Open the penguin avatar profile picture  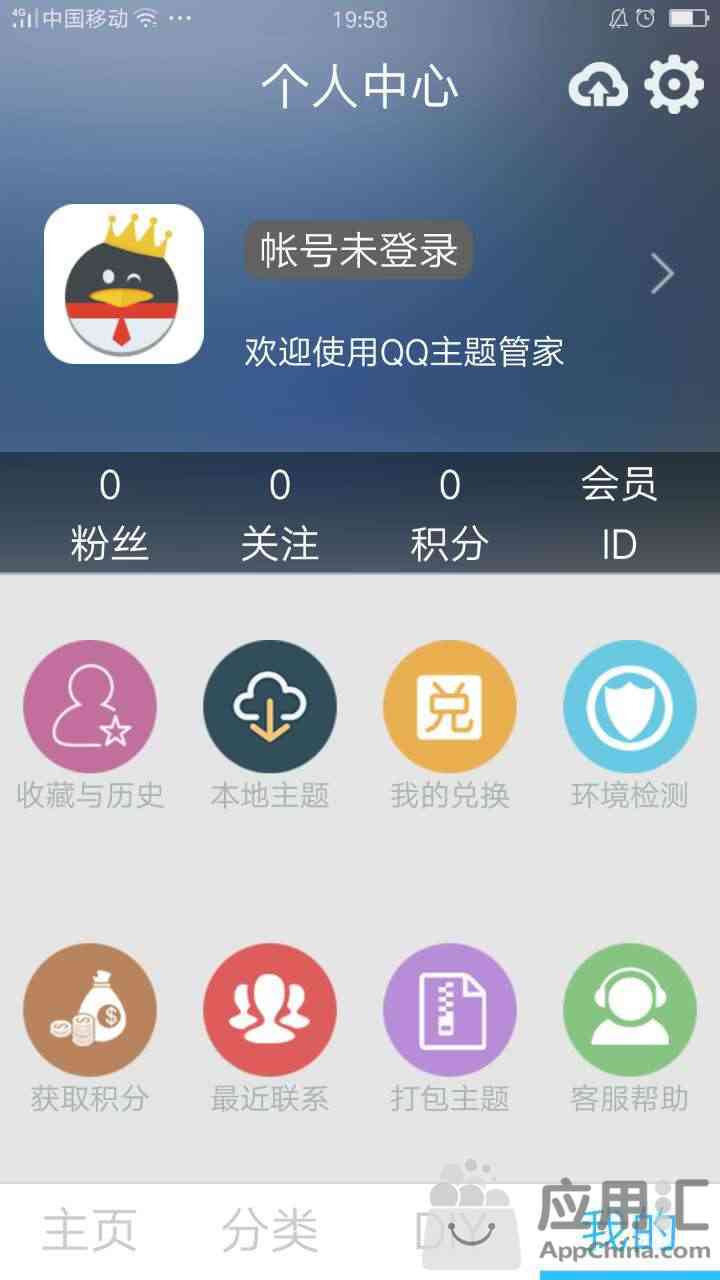click(124, 284)
